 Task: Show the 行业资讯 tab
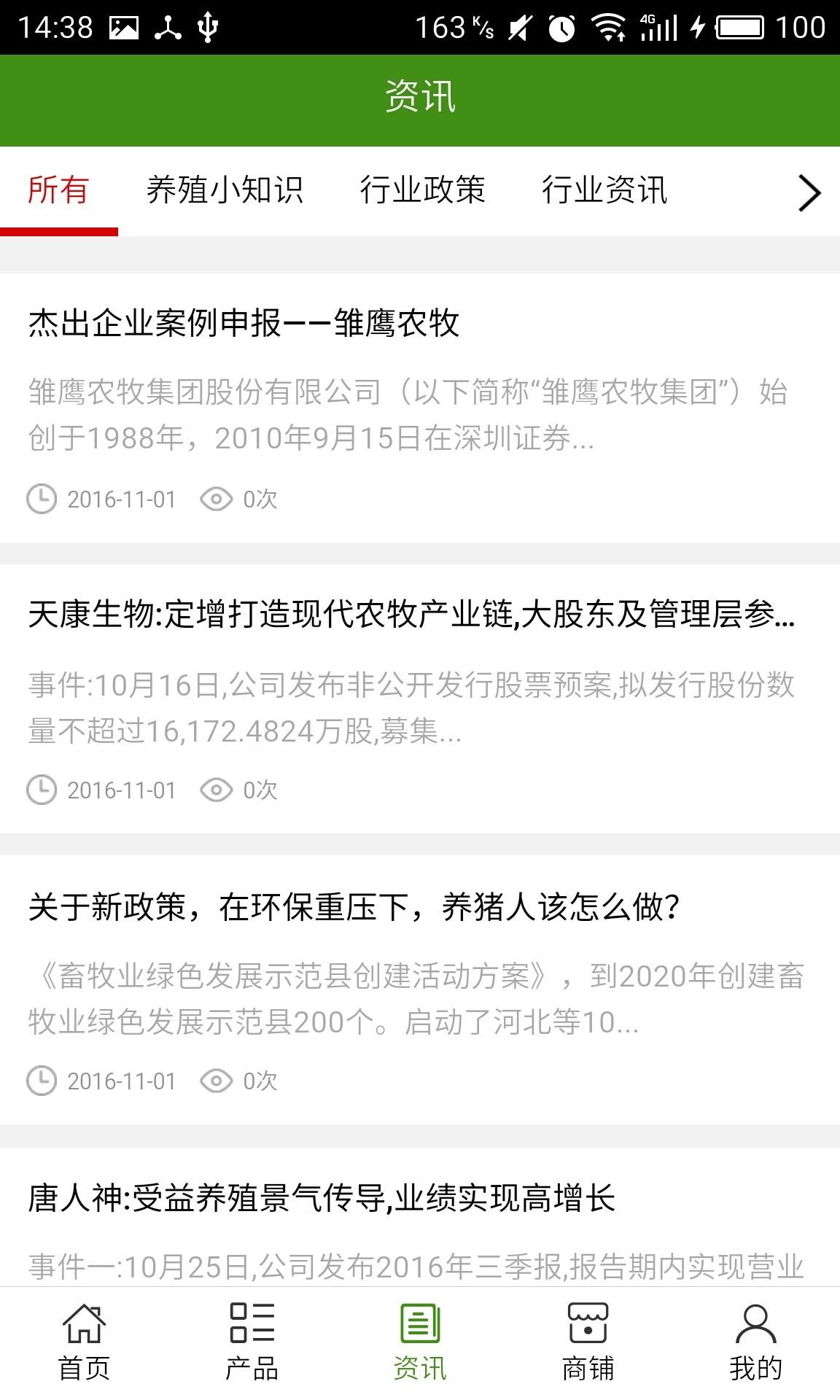[604, 191]
